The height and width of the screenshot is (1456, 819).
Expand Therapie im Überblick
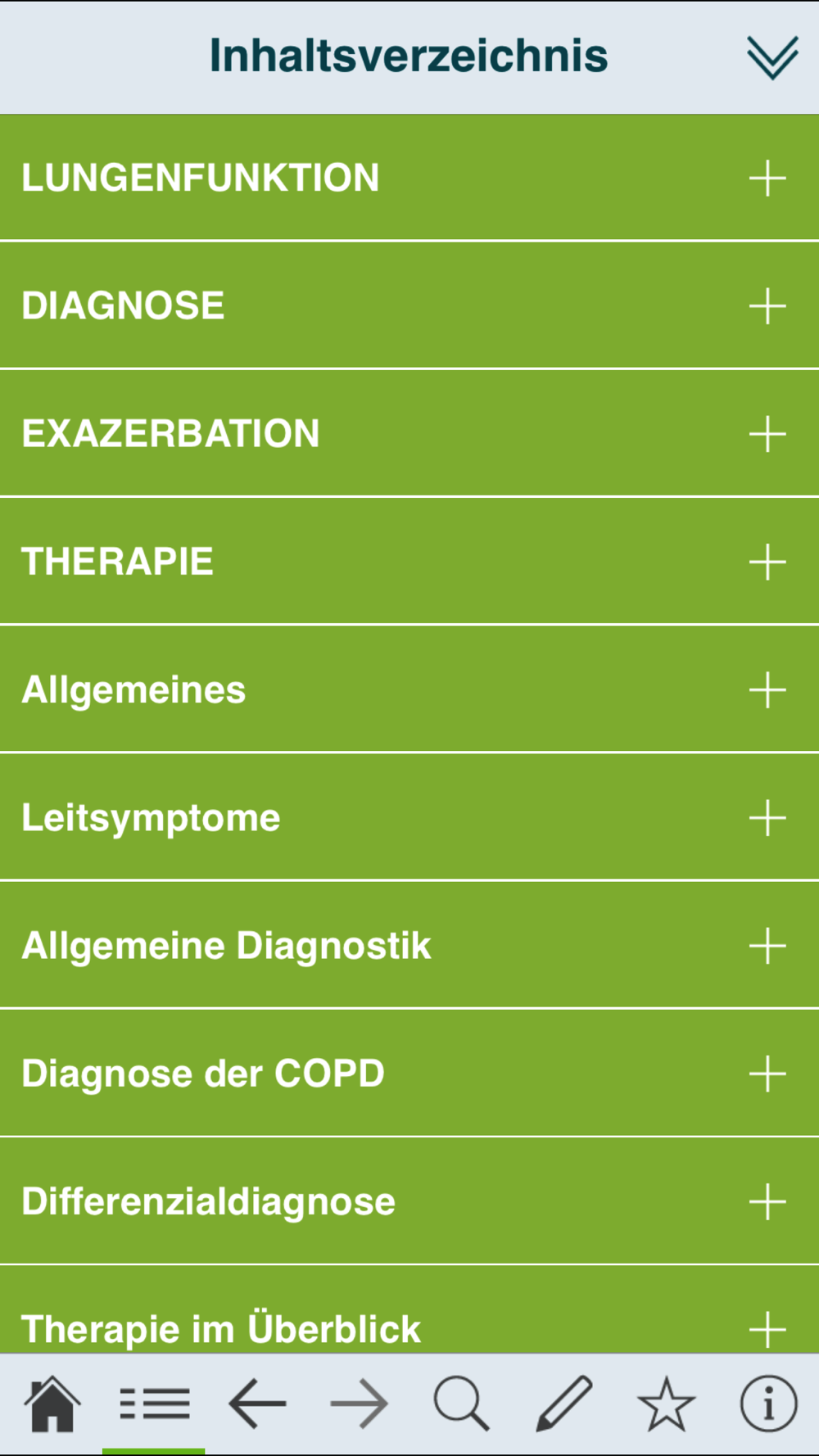coord(409,1309)
